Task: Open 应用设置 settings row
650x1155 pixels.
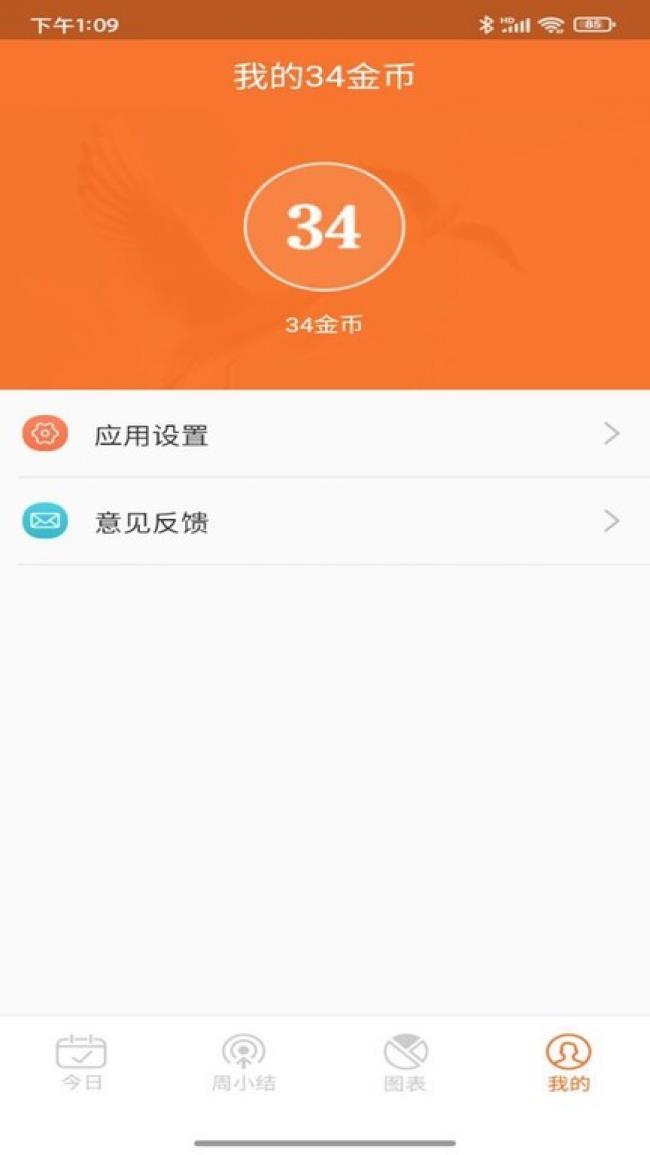Action: [325, 435]
